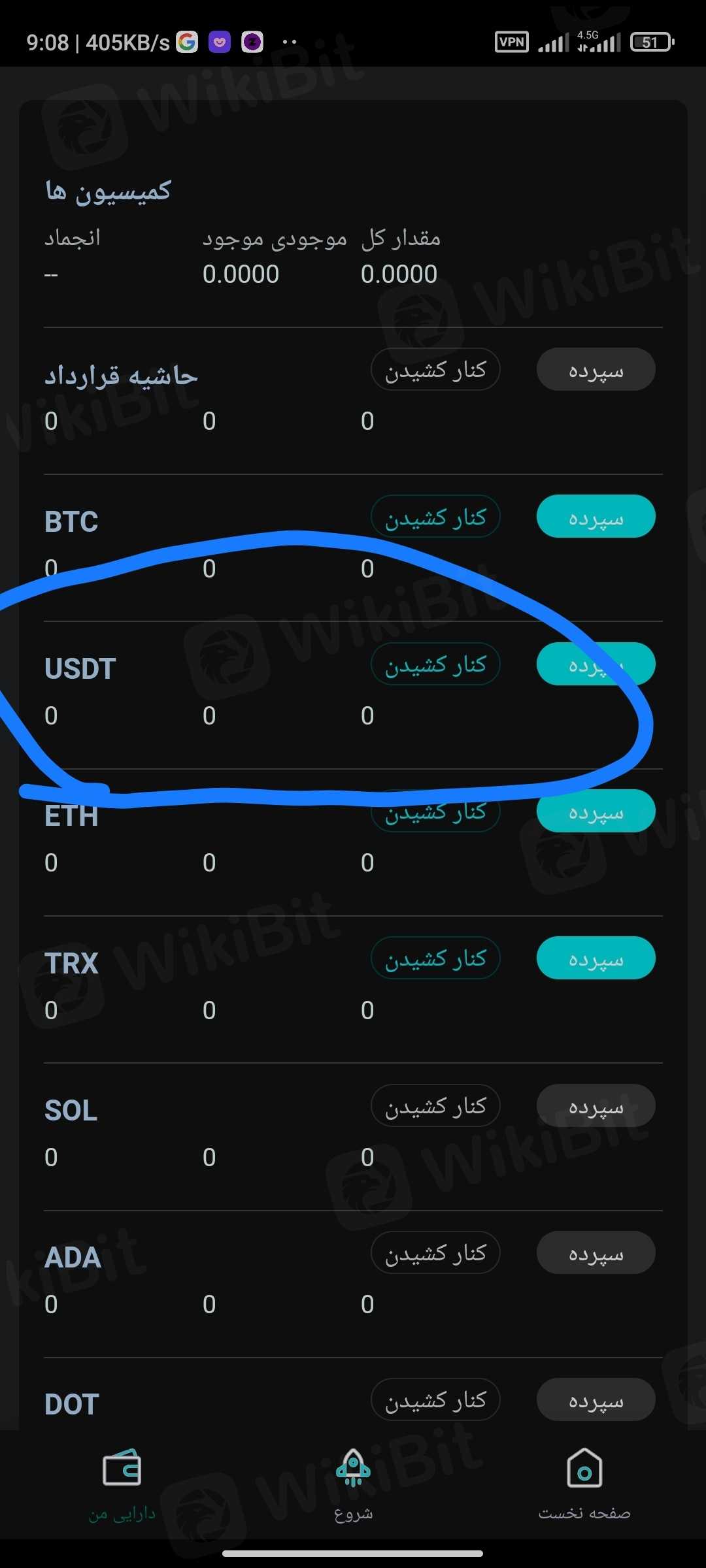Viewport: 706px width, 1568px height.
Task: Open ETH deposit (سپرده)
Action: 596,811
